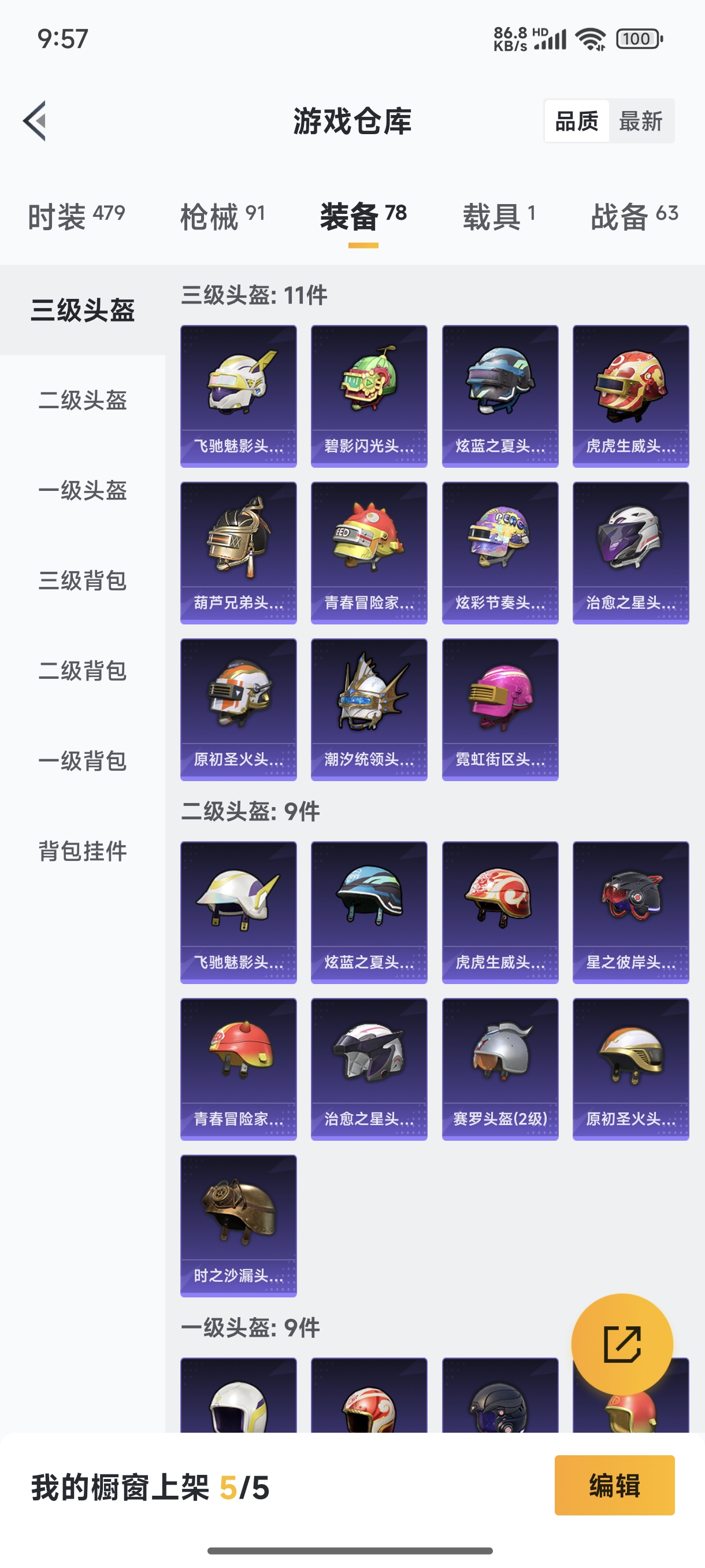
Task: Select the 赛罗头盔(2级) item
Action: coord(499,1068)
